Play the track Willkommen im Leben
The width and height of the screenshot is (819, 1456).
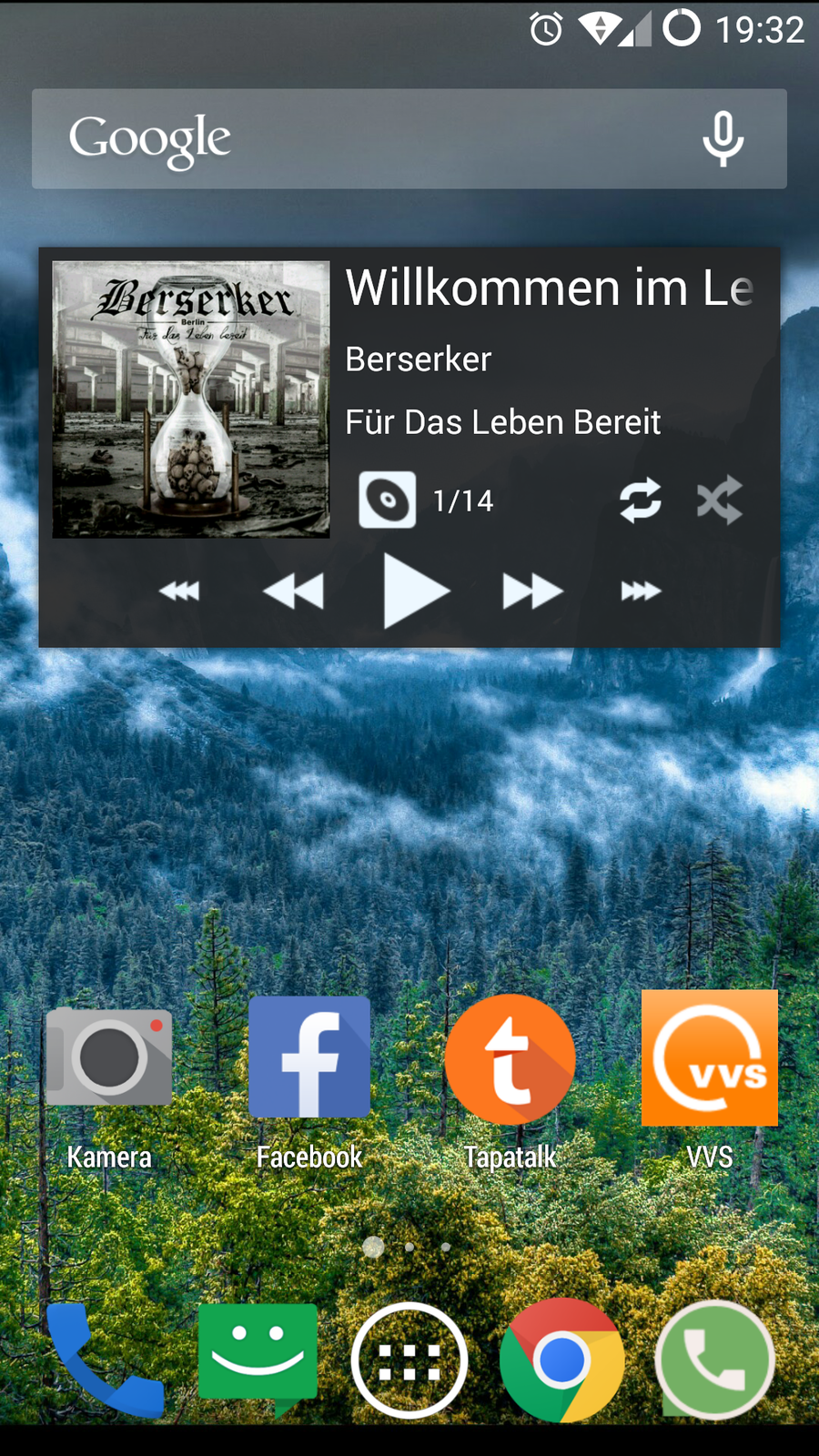pos(415,591)
